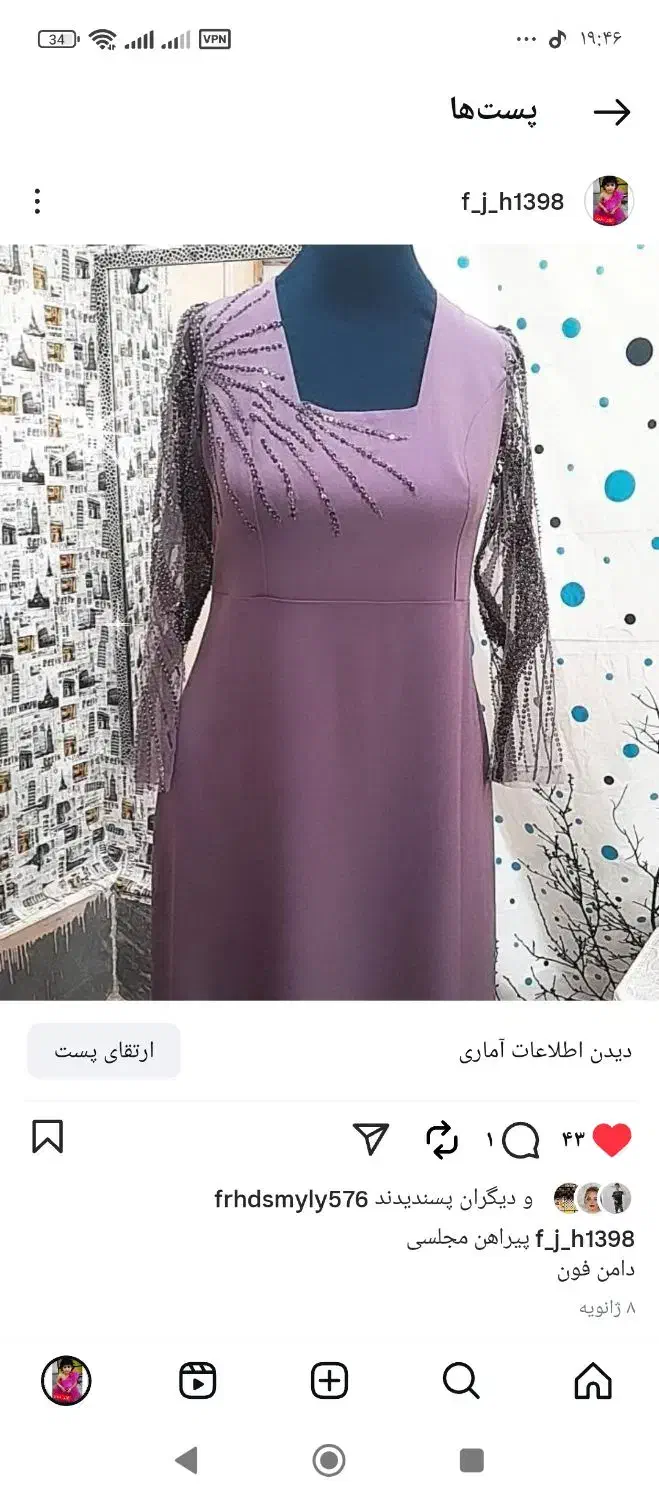The height and width of the screenshot is (1500, 659).
Task: Tap the boost post button
Action: coord(104,1051)
